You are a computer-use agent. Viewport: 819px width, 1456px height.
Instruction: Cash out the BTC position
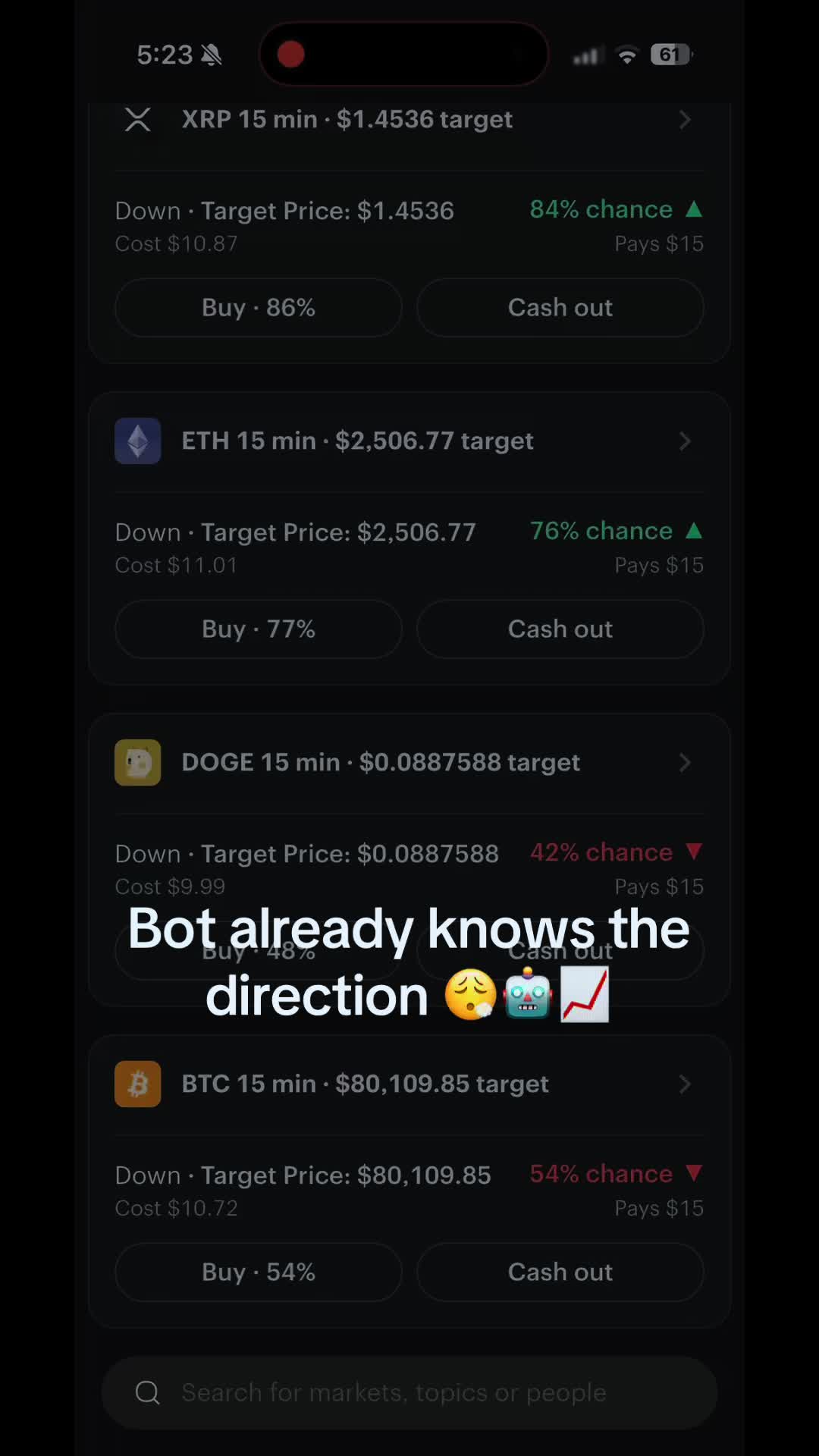click(560, 1272)
